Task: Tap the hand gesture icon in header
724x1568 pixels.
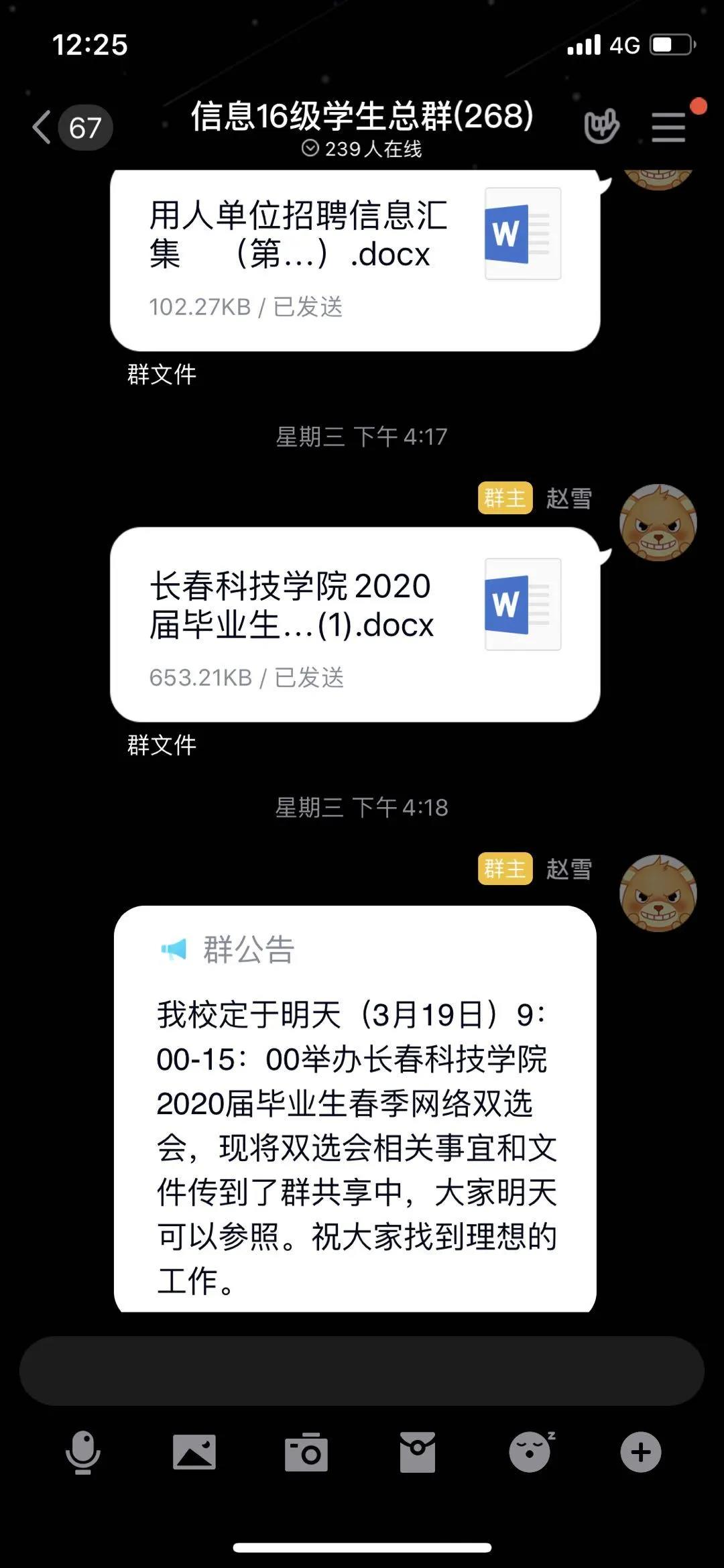Action: (x=601, y=127)
